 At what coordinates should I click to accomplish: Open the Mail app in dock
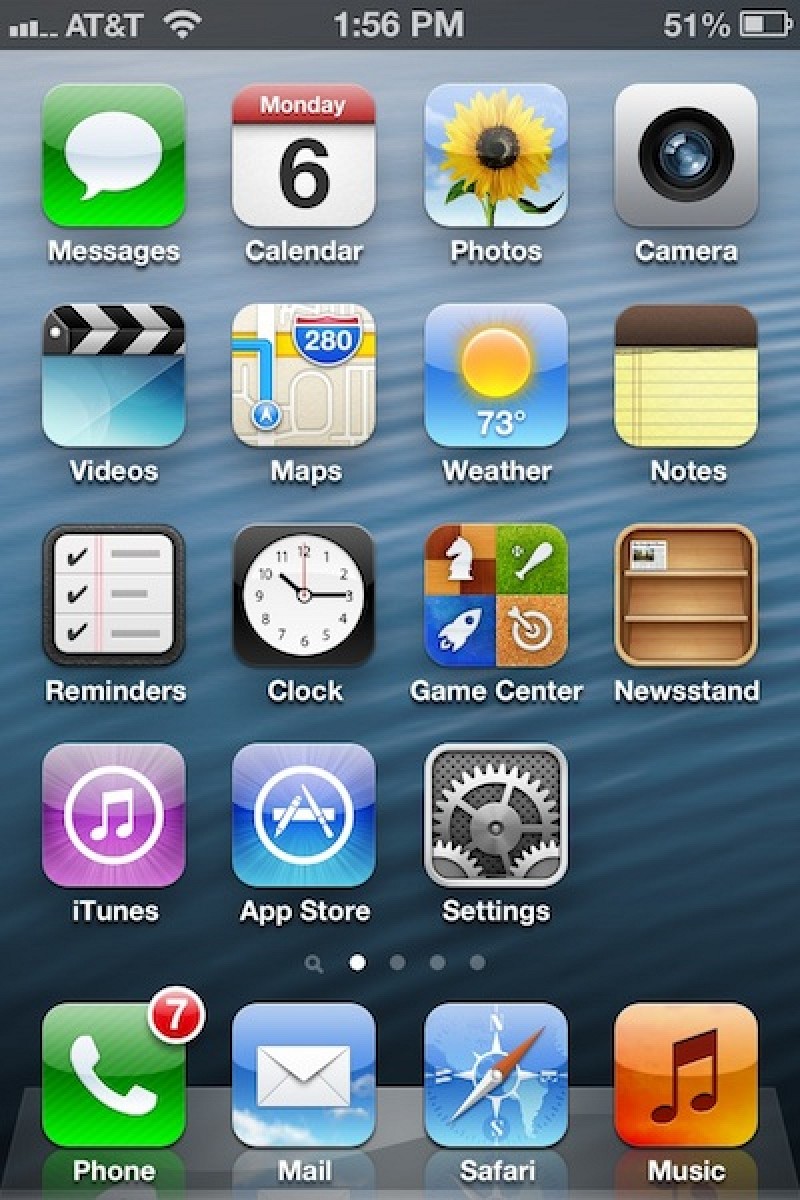[304, 1075]
